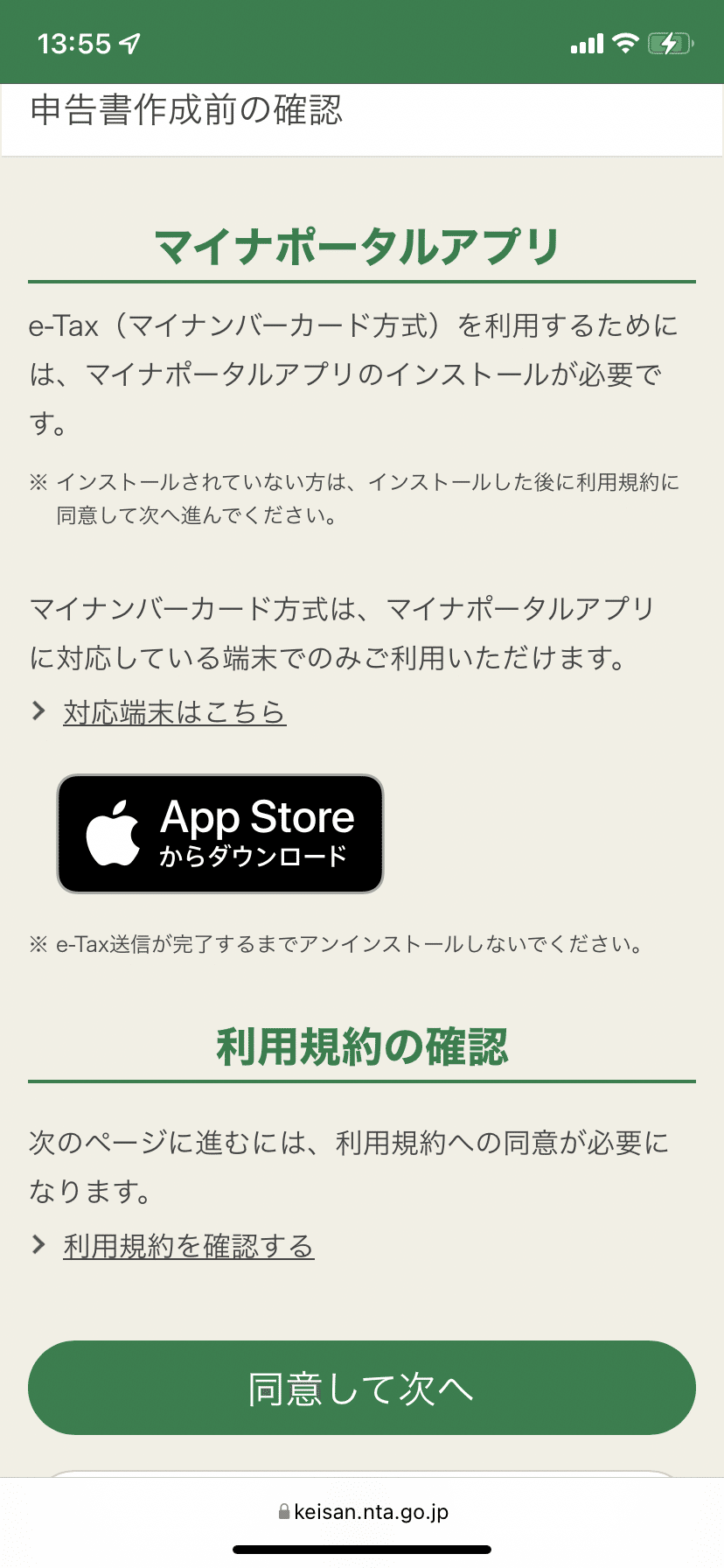
Task: Tap the 同意して次へ button
Action: pos(362,1388)
